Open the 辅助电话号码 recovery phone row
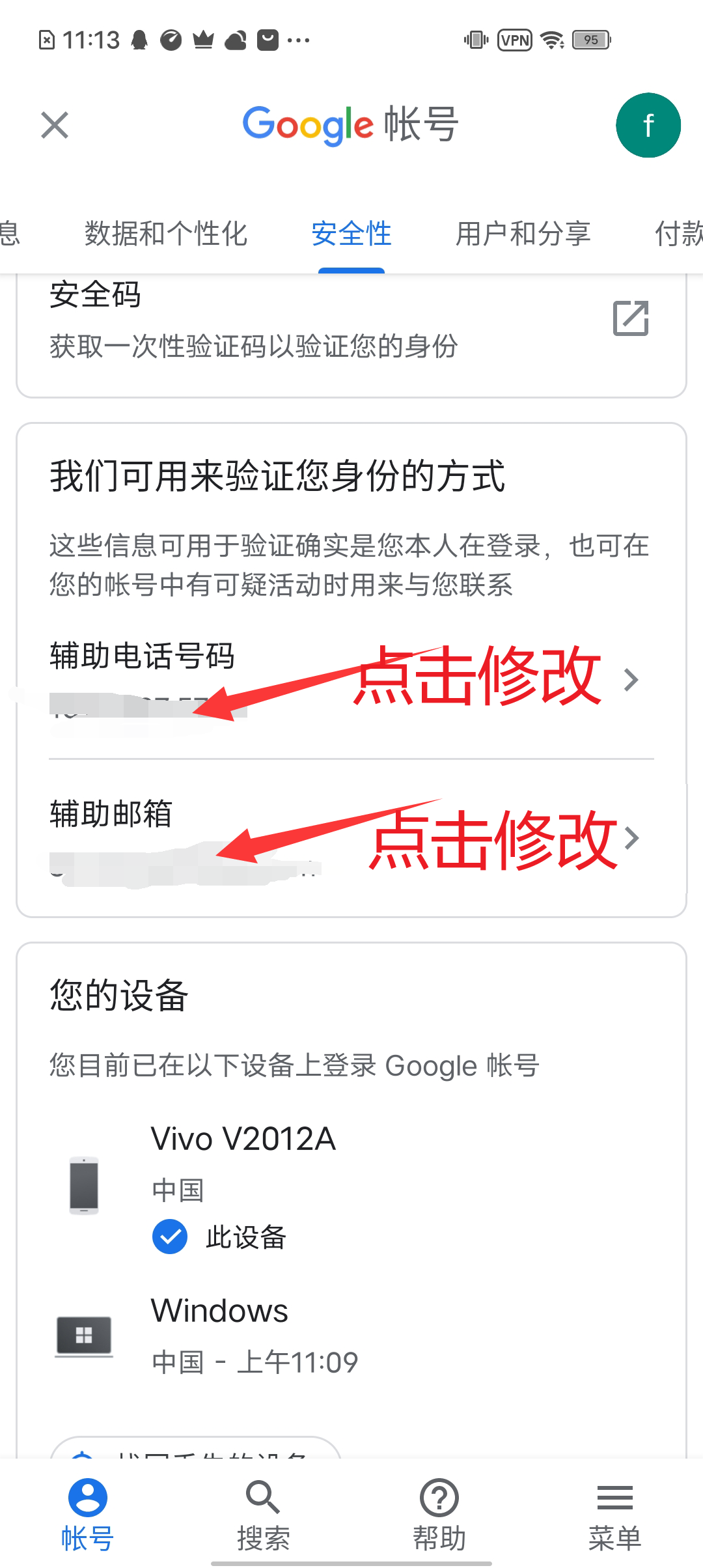The height and width of the screenshot is (1568, 703). 351,680
